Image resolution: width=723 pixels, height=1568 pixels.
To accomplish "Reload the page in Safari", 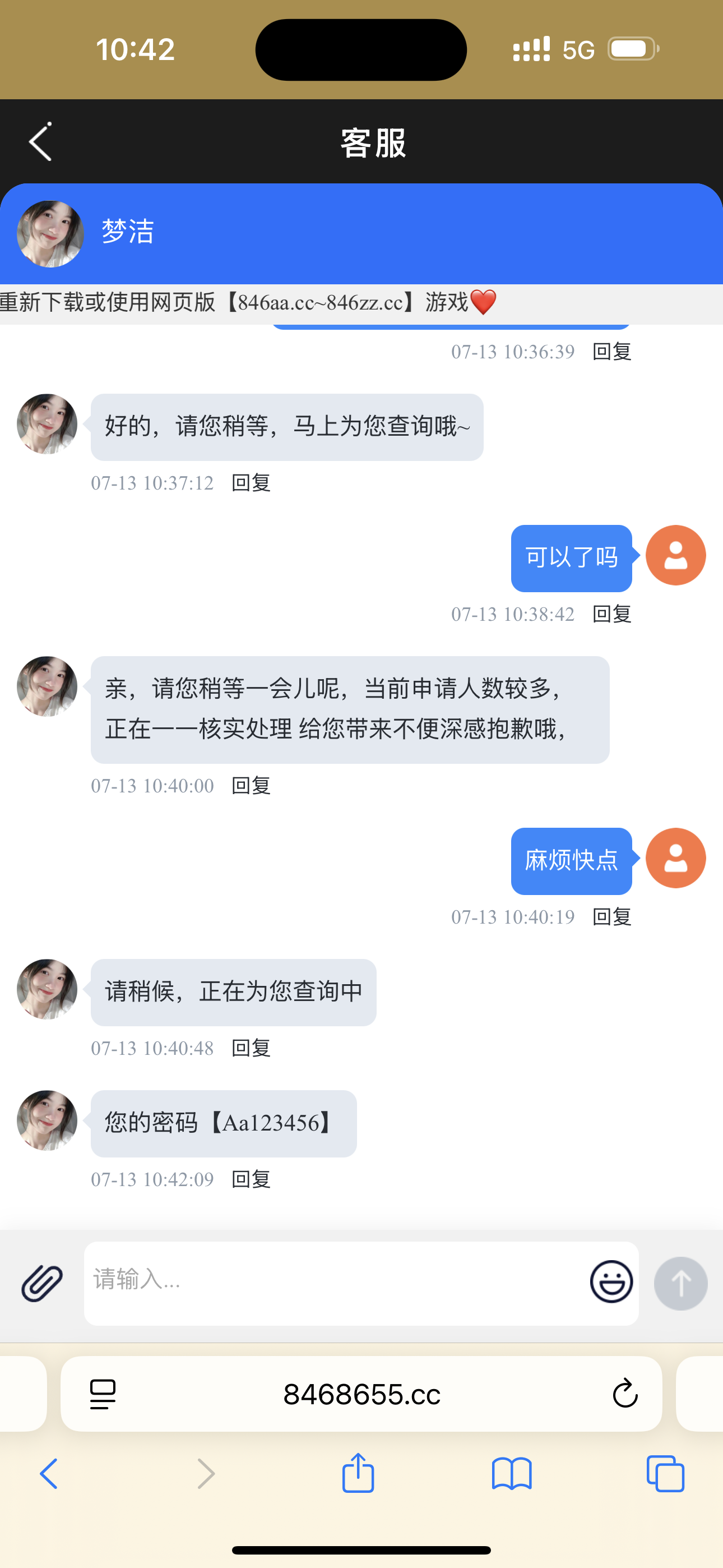I will click(624, 1393).
